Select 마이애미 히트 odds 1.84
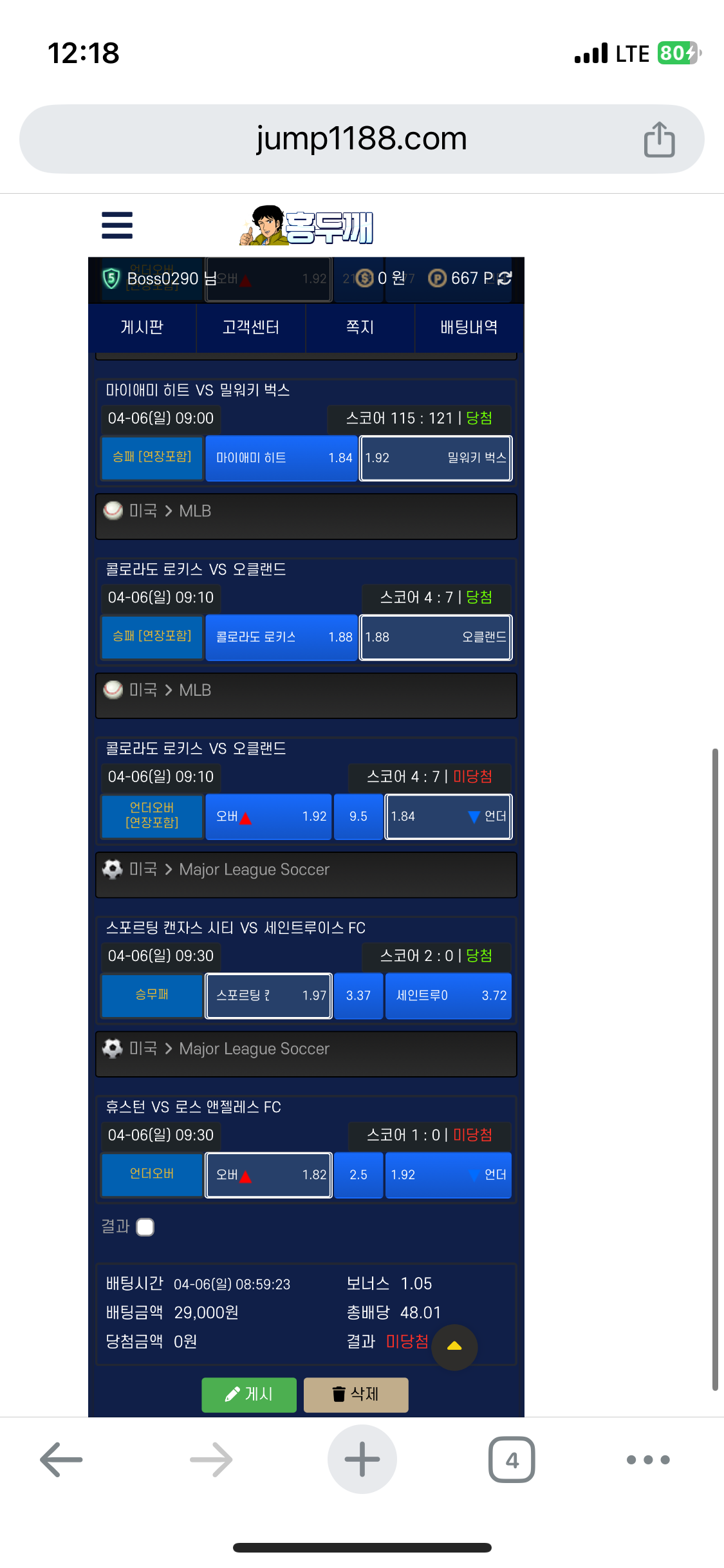 281,458
